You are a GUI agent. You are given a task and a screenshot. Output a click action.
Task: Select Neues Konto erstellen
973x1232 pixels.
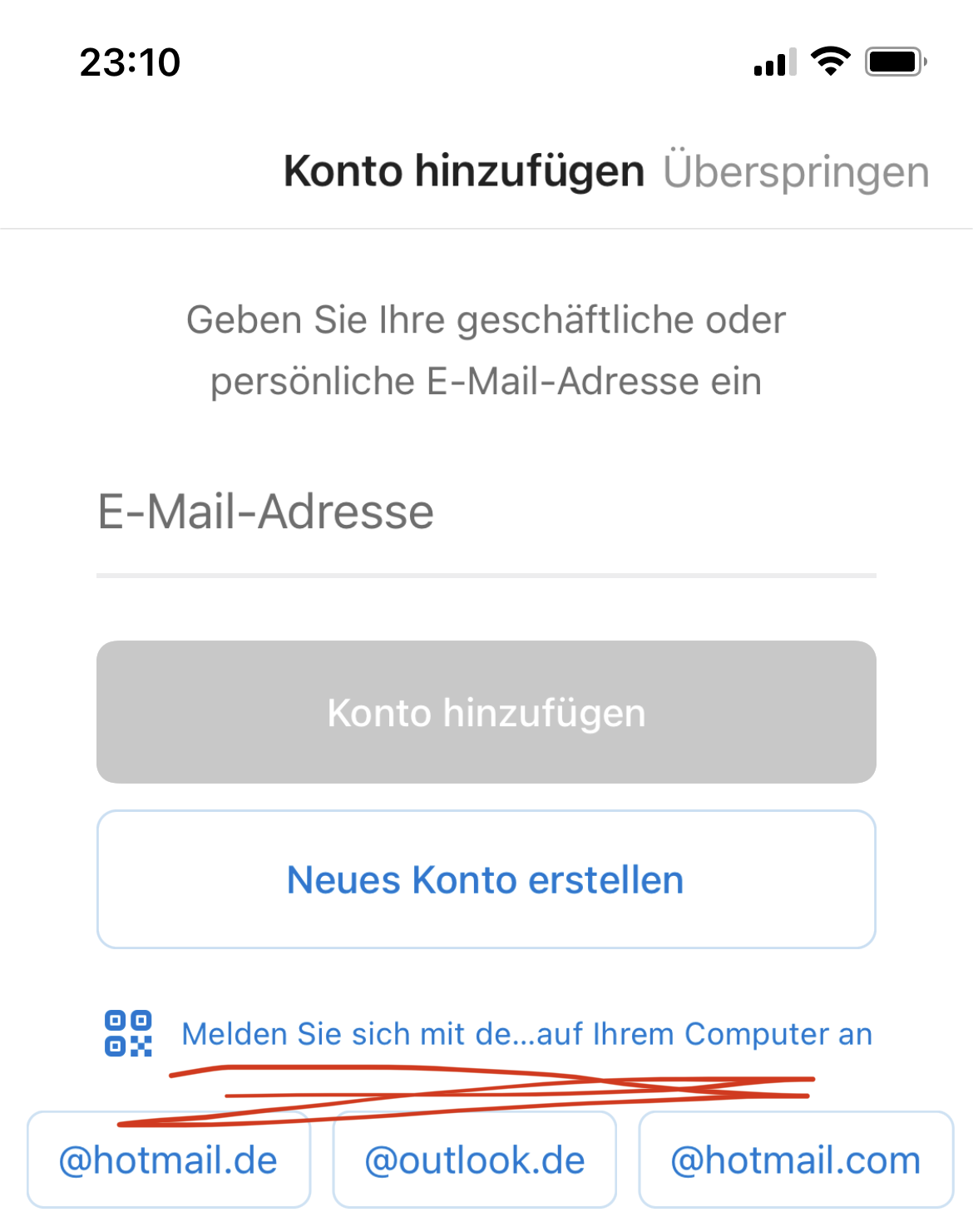pyautogui.click(x=486, y=879)
